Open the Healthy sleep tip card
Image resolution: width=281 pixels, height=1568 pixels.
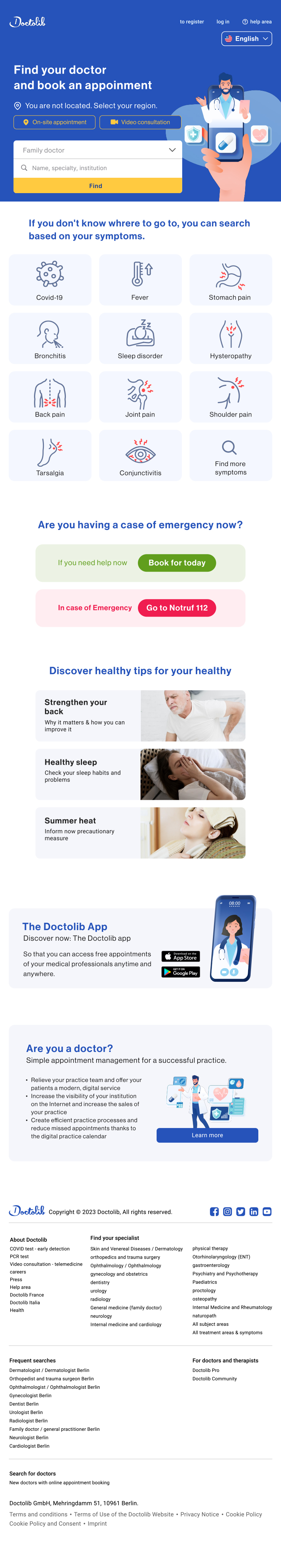pos(140,774)
